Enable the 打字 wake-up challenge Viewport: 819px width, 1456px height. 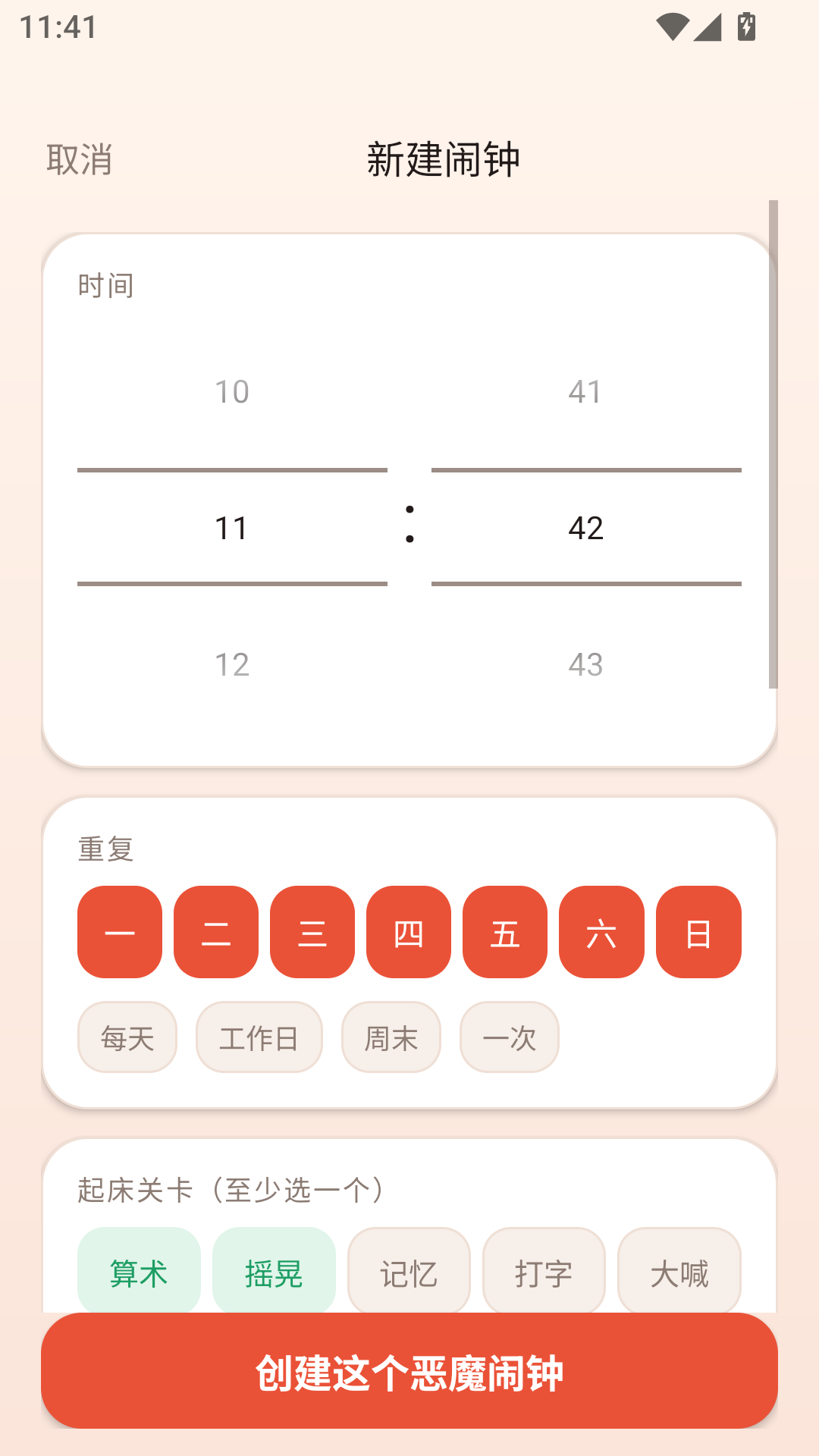[544, 1271]
